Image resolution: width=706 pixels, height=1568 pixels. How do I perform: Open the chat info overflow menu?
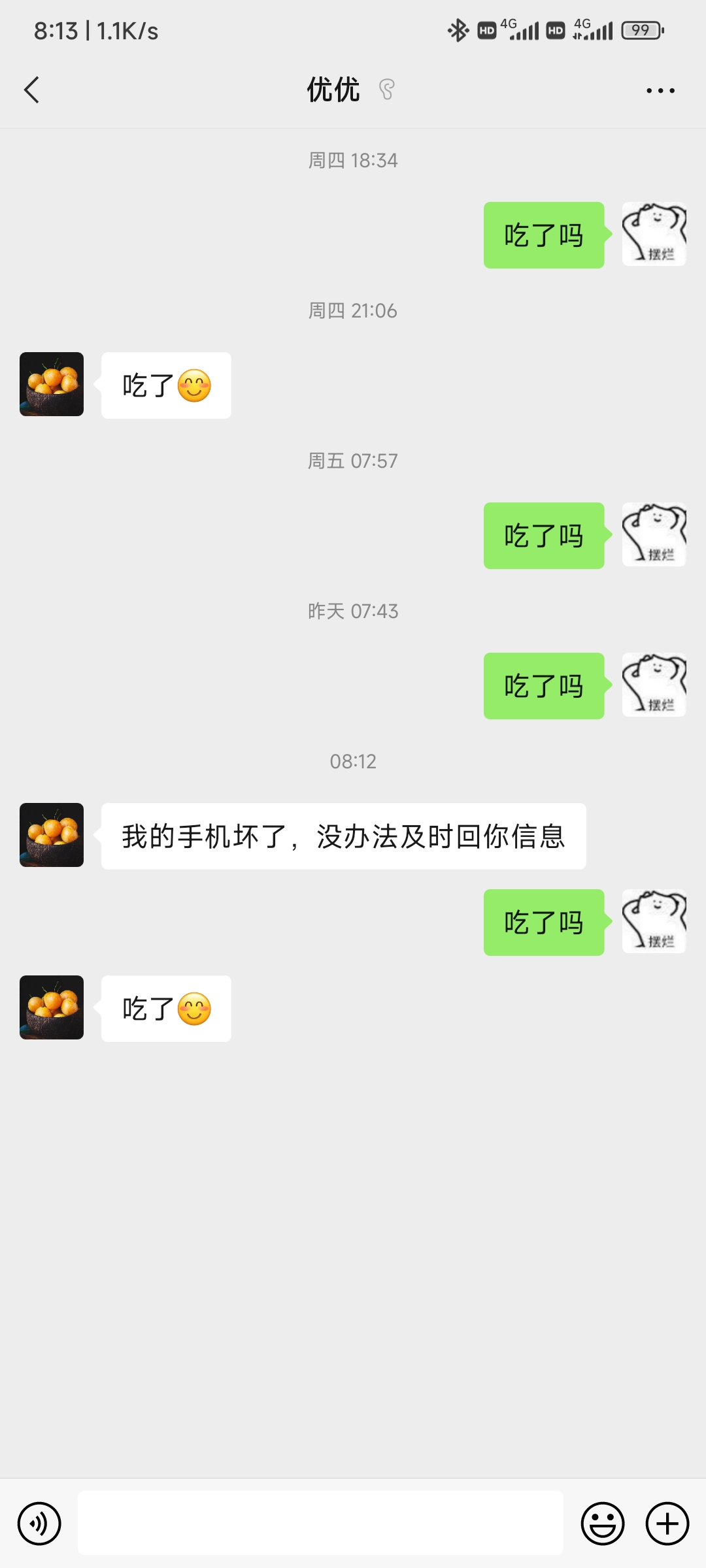[660, 91]
